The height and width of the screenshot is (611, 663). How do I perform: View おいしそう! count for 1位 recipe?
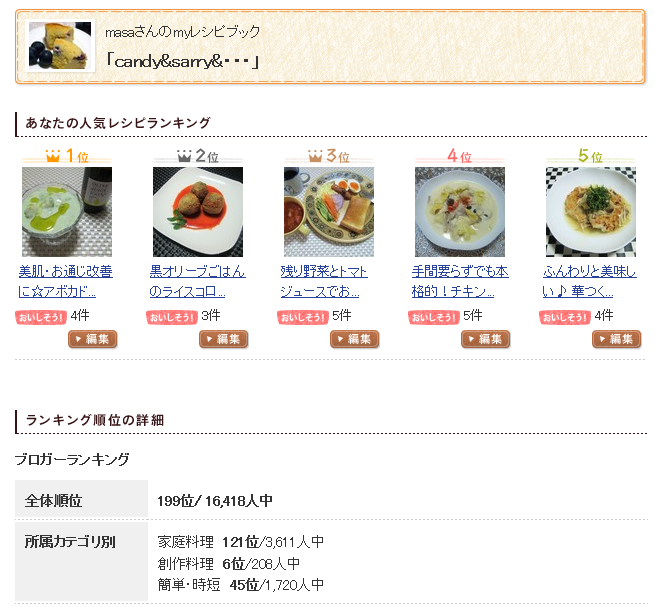pos(41,317)
